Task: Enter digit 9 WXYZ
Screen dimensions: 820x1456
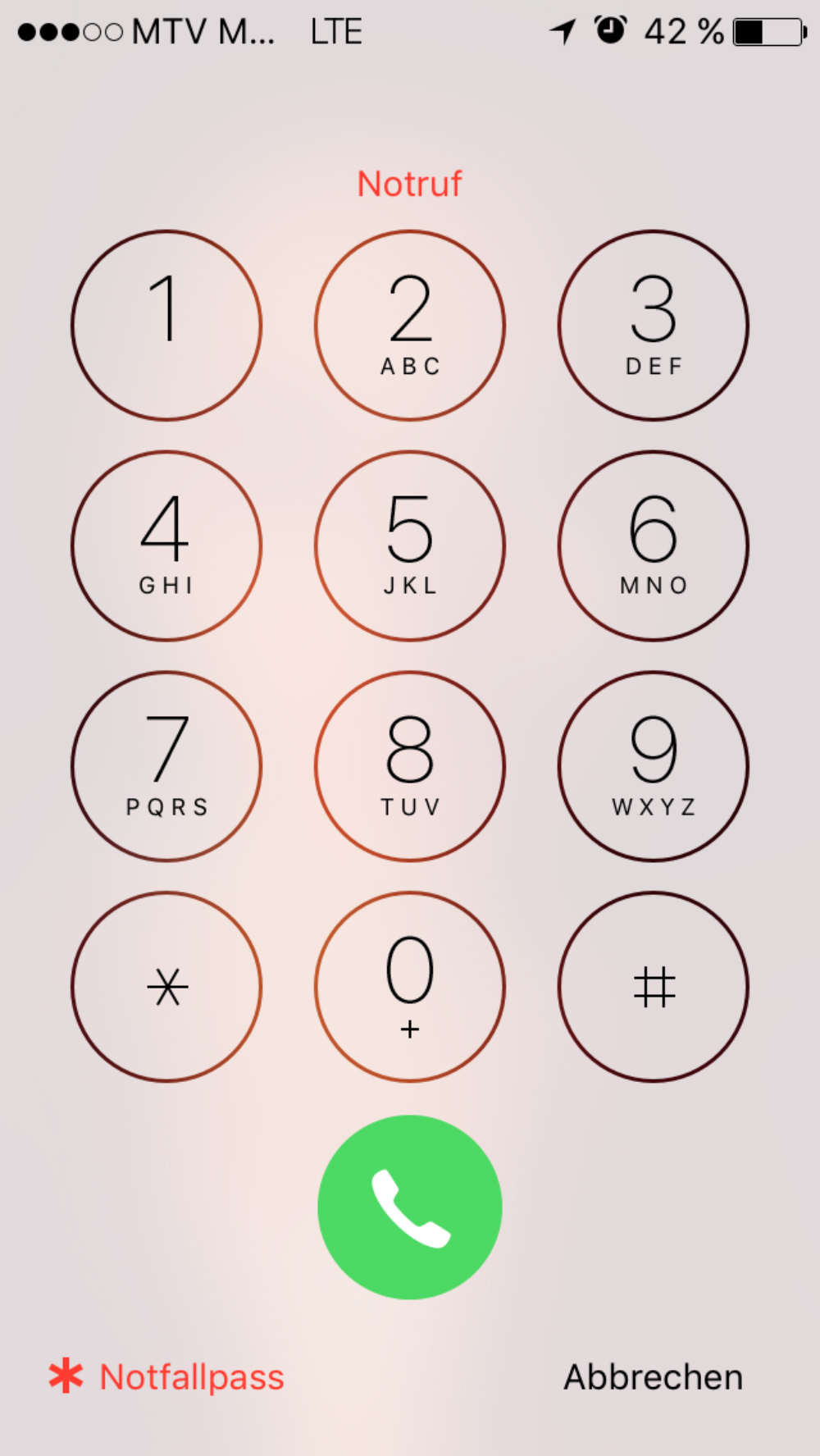Action: [x=654, y=766]
